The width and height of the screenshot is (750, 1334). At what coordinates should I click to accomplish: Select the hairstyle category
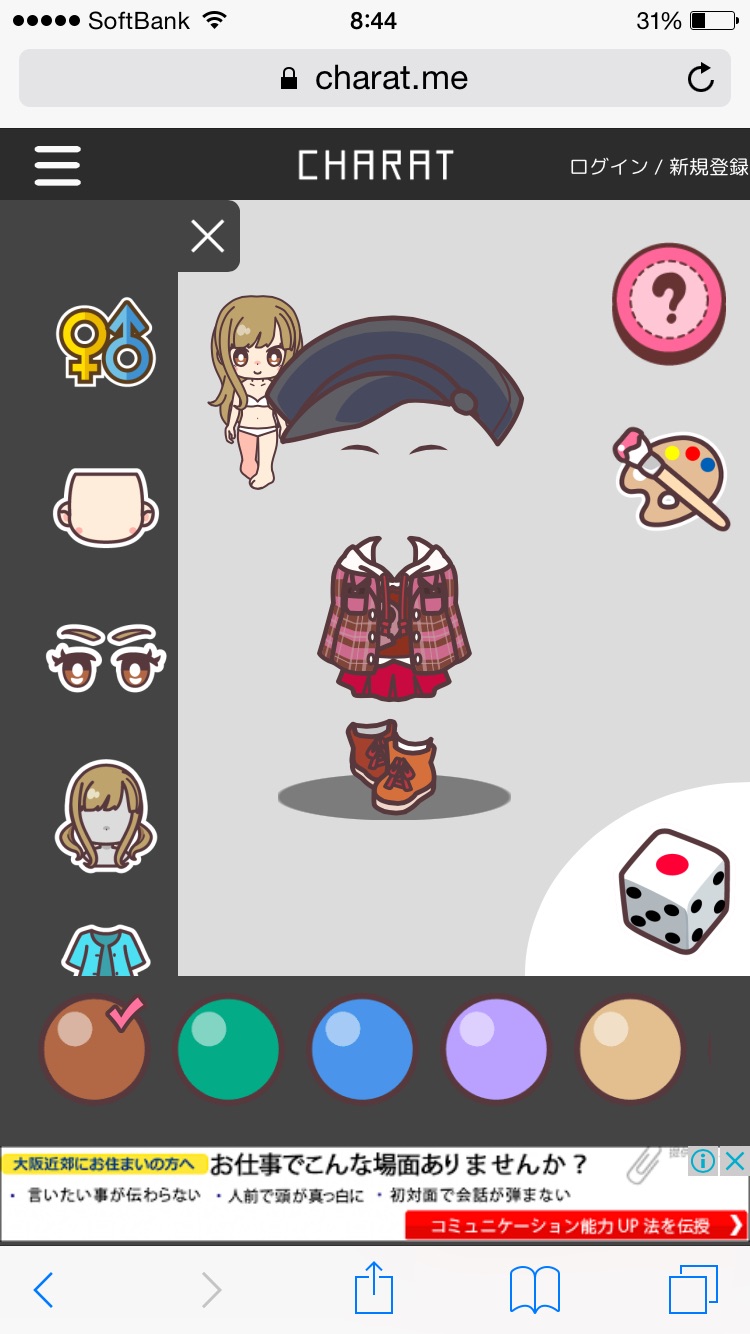[x=106, y=816]
